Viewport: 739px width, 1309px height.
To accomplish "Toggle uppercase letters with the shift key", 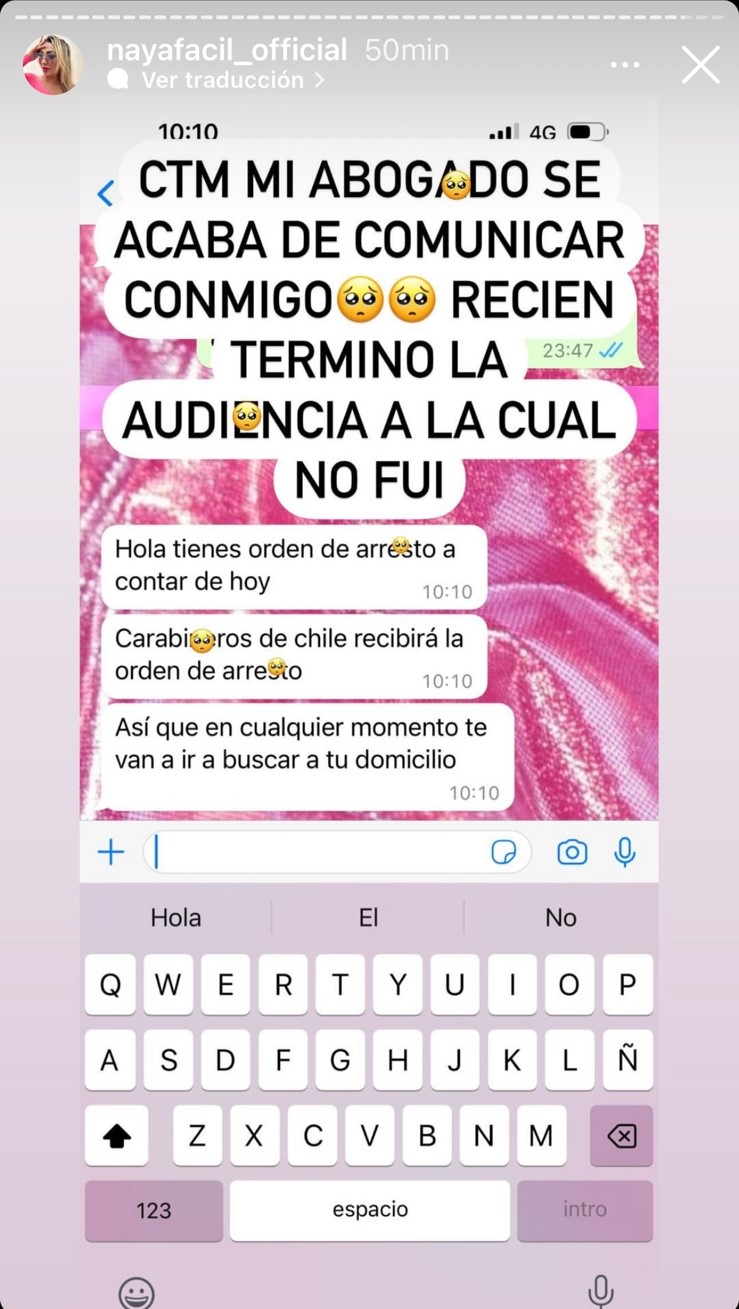I will 117,1136.
